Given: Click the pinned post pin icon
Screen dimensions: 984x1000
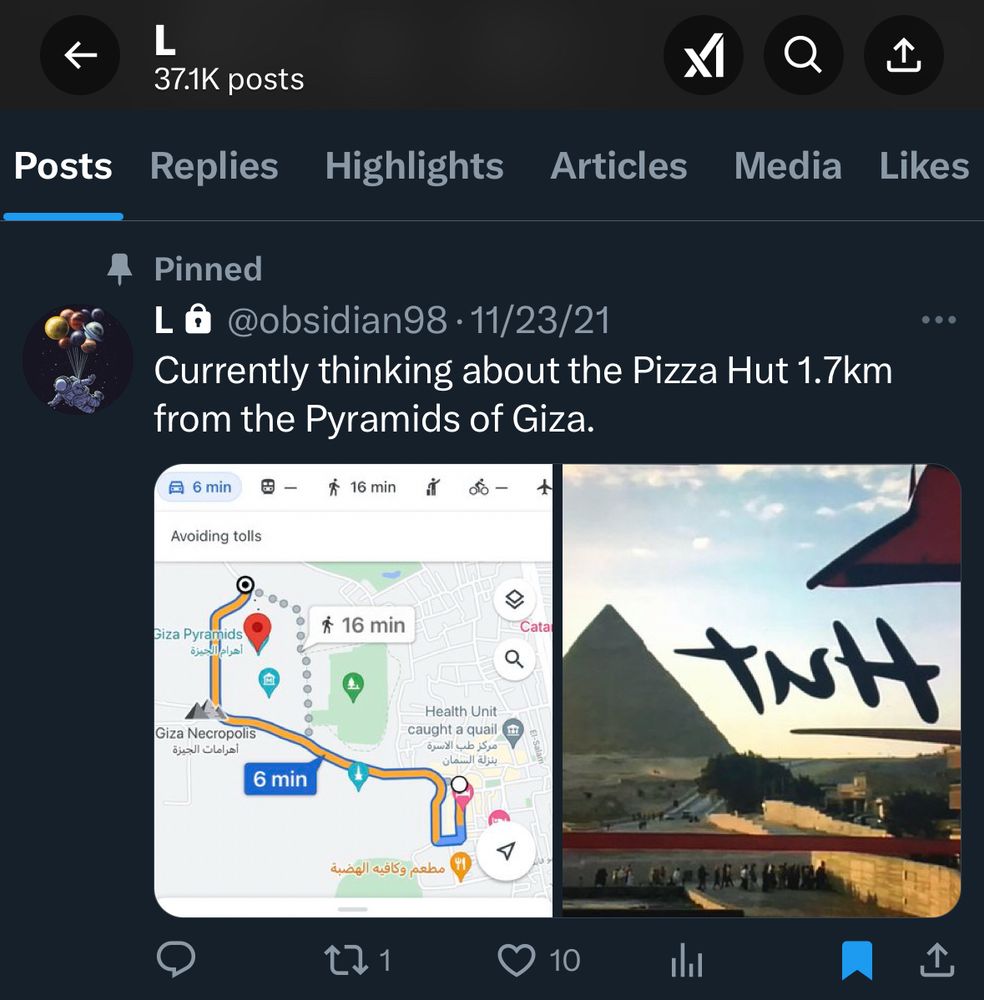Looking at the screenshot, I should (120, 268).
